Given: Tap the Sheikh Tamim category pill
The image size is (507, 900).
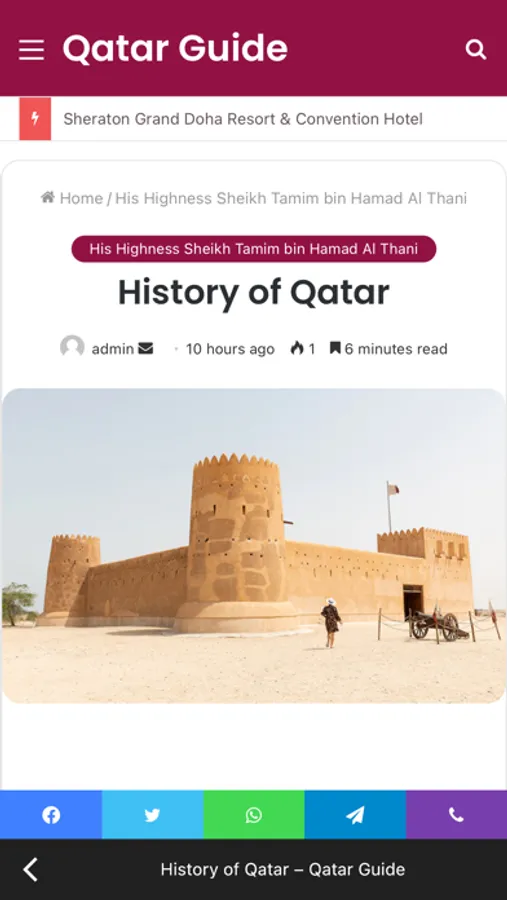Looking at the screenshot, I should [254, 249].
